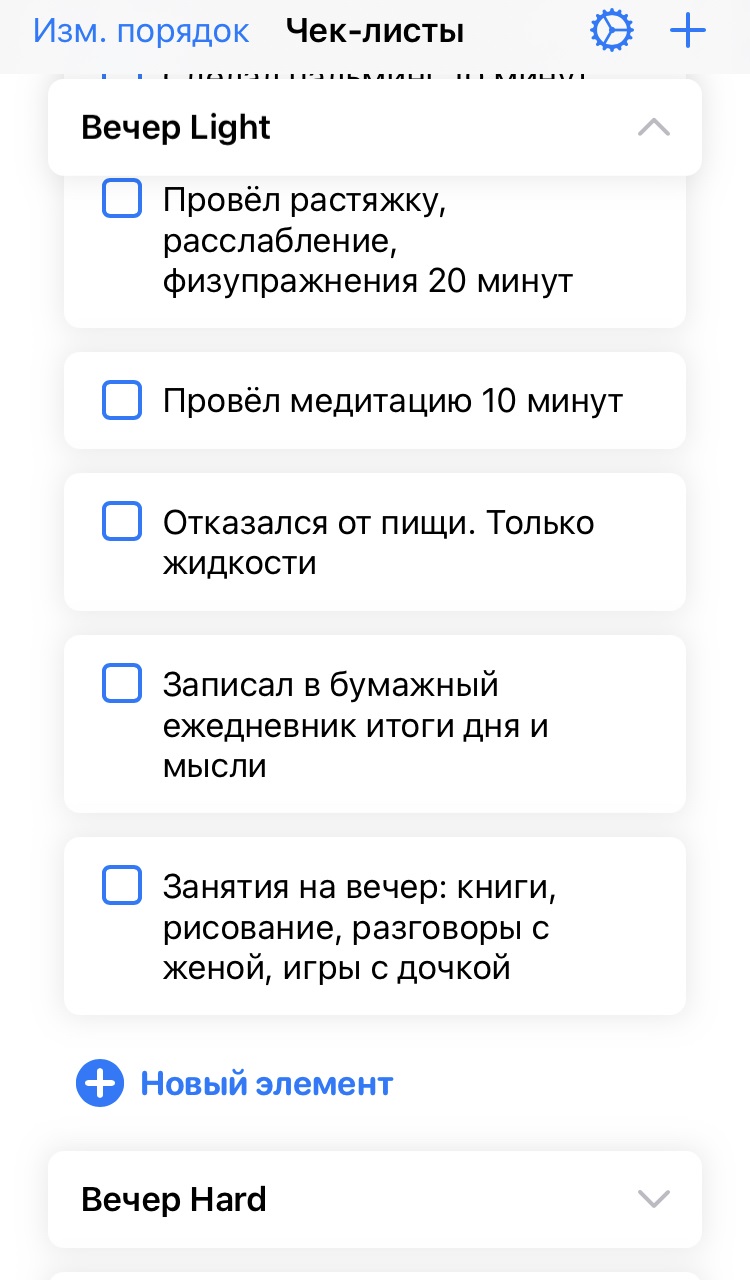The height and width of the screenshot is (1280, 750).
Task: Expand the 'Вечер Hard' checklist
Action: pyautogui.click(x=653, y=1199)
